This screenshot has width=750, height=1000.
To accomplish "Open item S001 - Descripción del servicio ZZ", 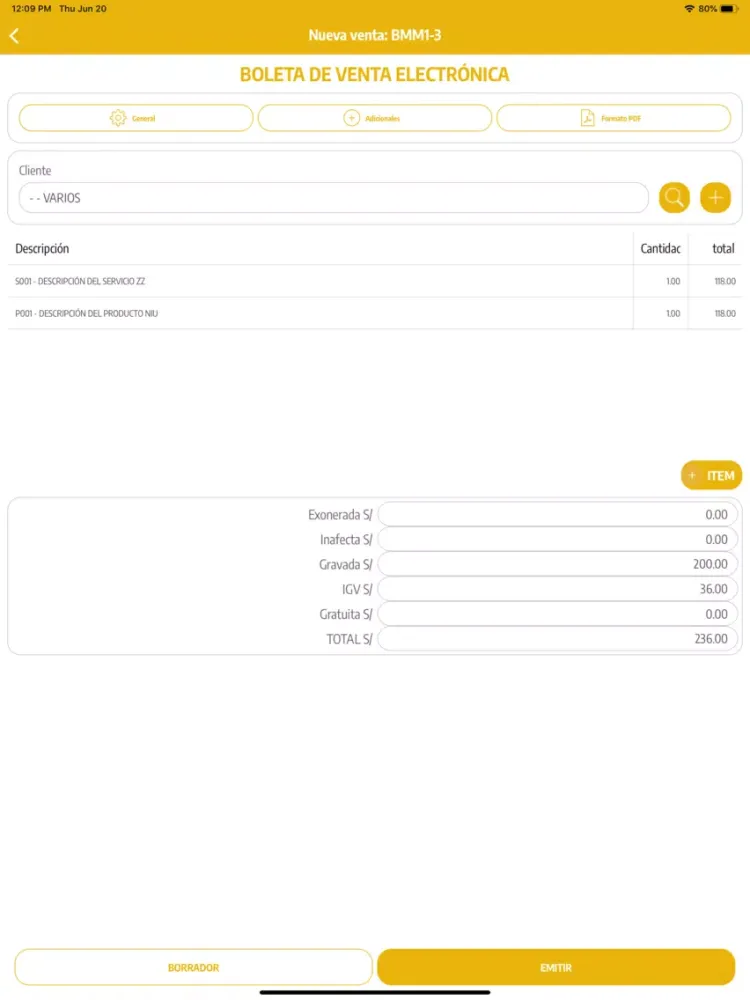I will [375, 281].
